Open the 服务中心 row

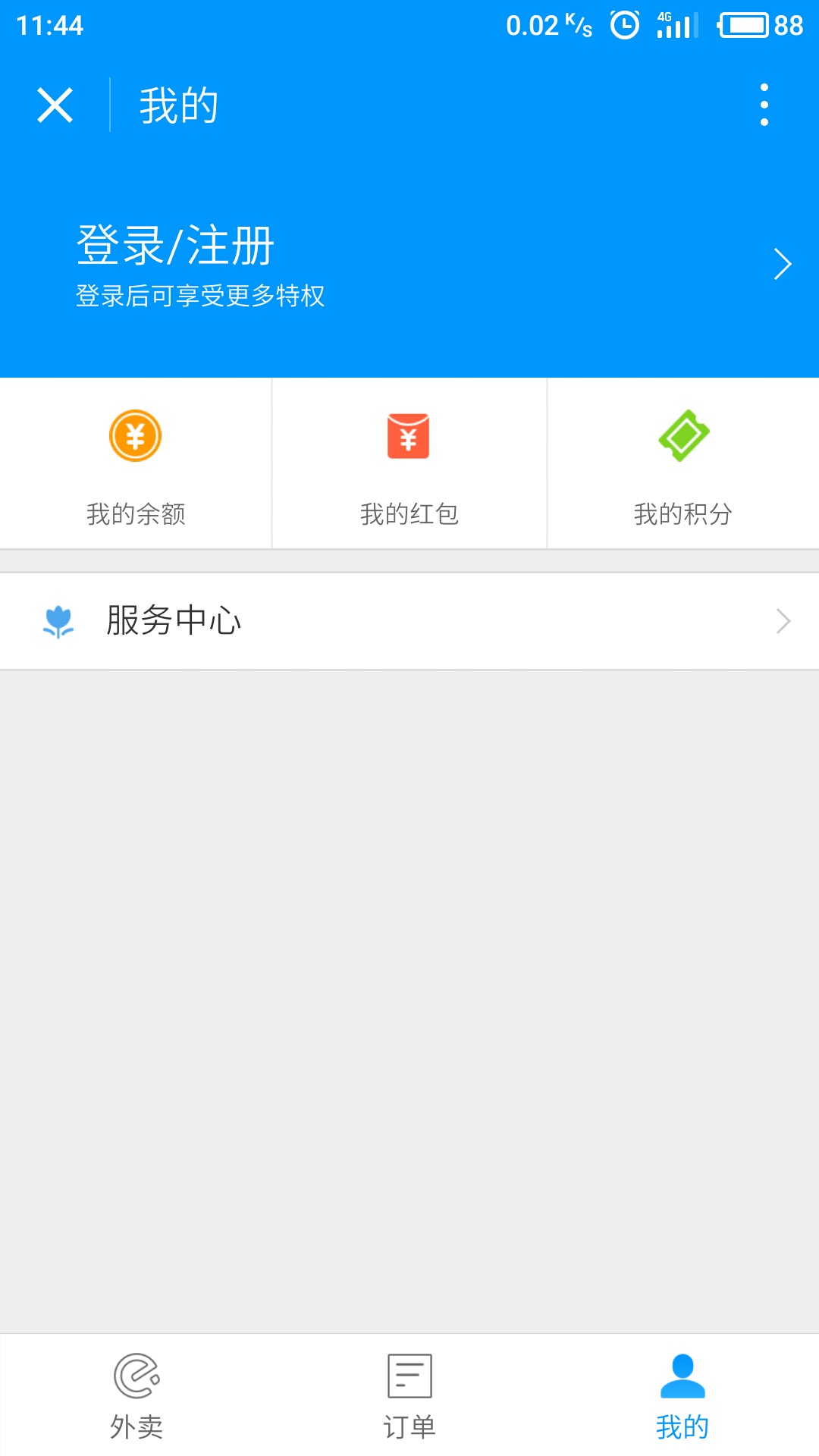pyautogui.click(x=409, y=621)
